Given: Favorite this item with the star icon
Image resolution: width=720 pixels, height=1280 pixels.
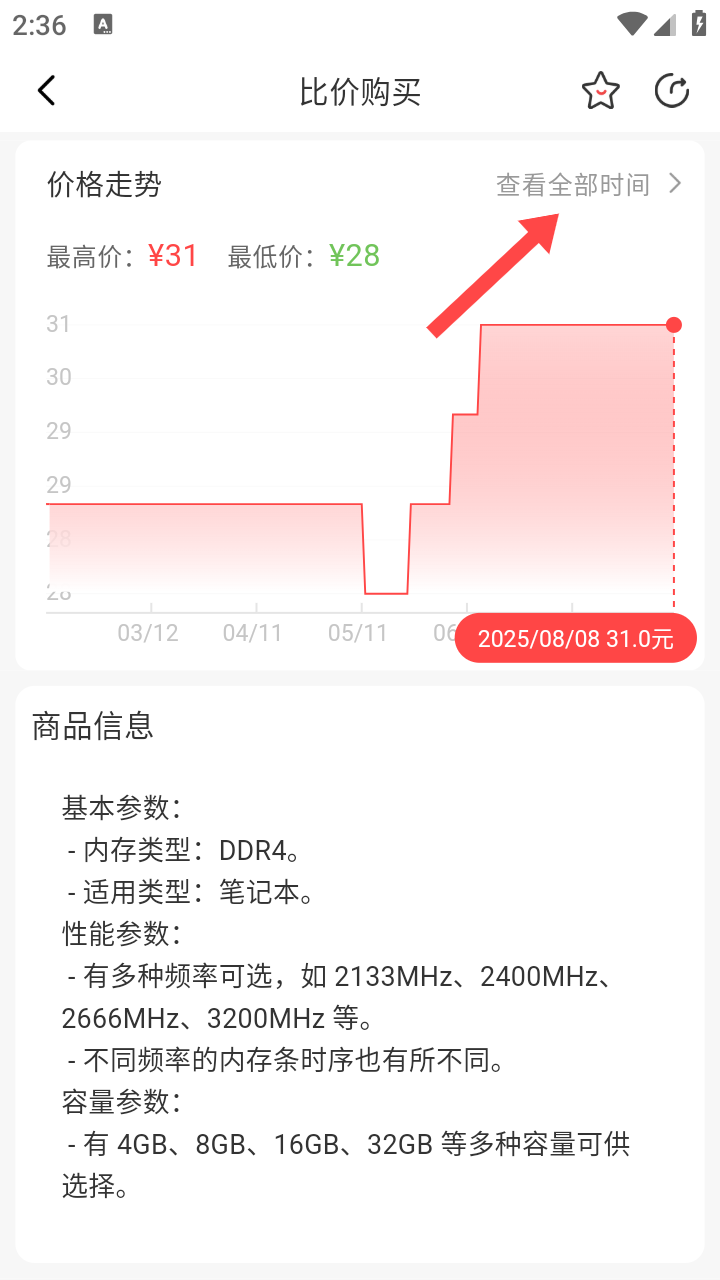Looking at the screenshot, I should [x=600, y=91].
